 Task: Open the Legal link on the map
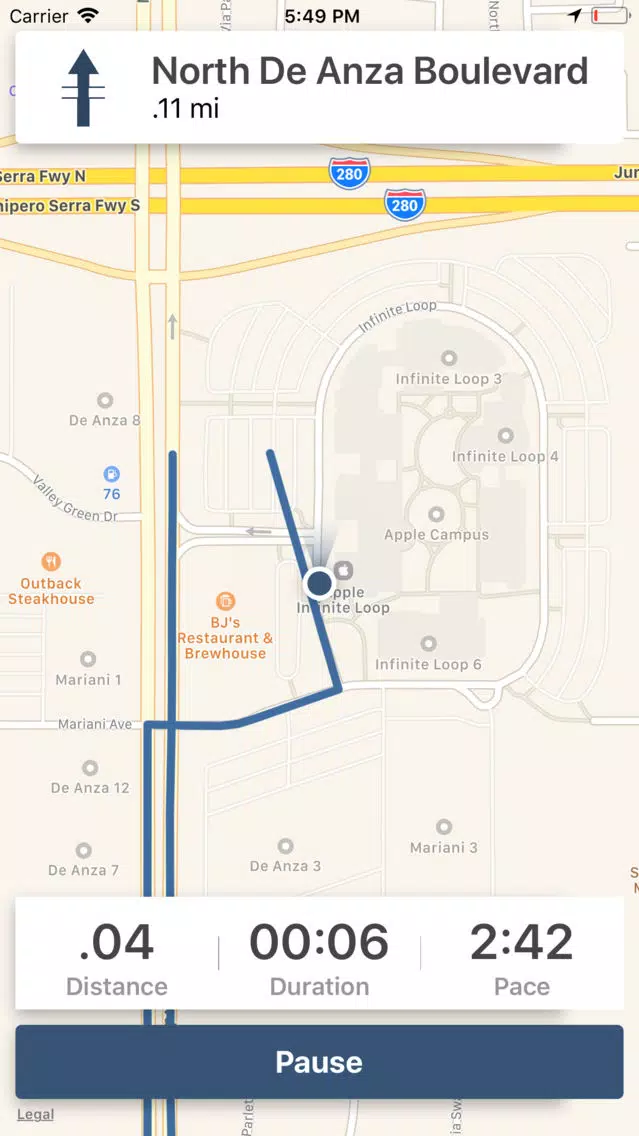36,1114
